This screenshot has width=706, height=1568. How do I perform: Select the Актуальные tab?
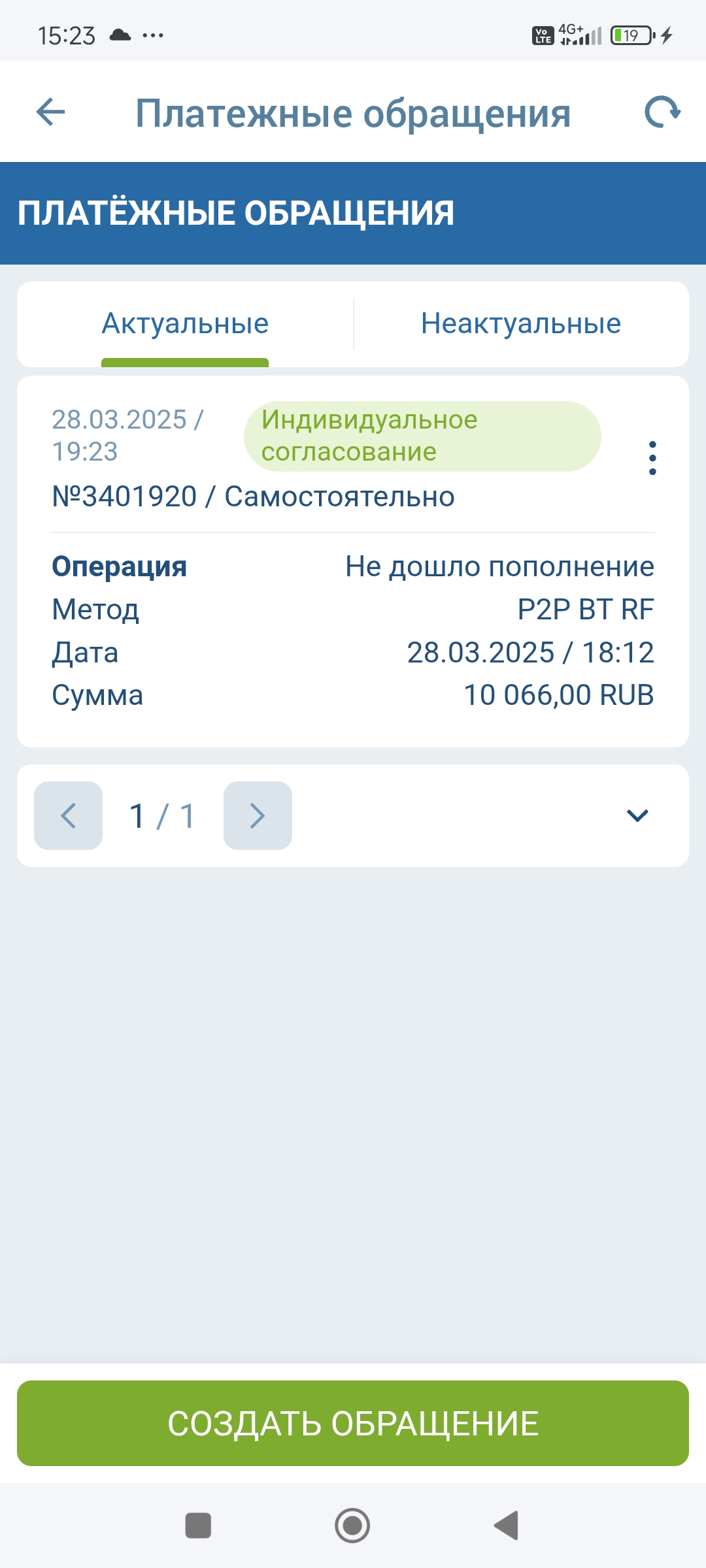pos(185,324)
